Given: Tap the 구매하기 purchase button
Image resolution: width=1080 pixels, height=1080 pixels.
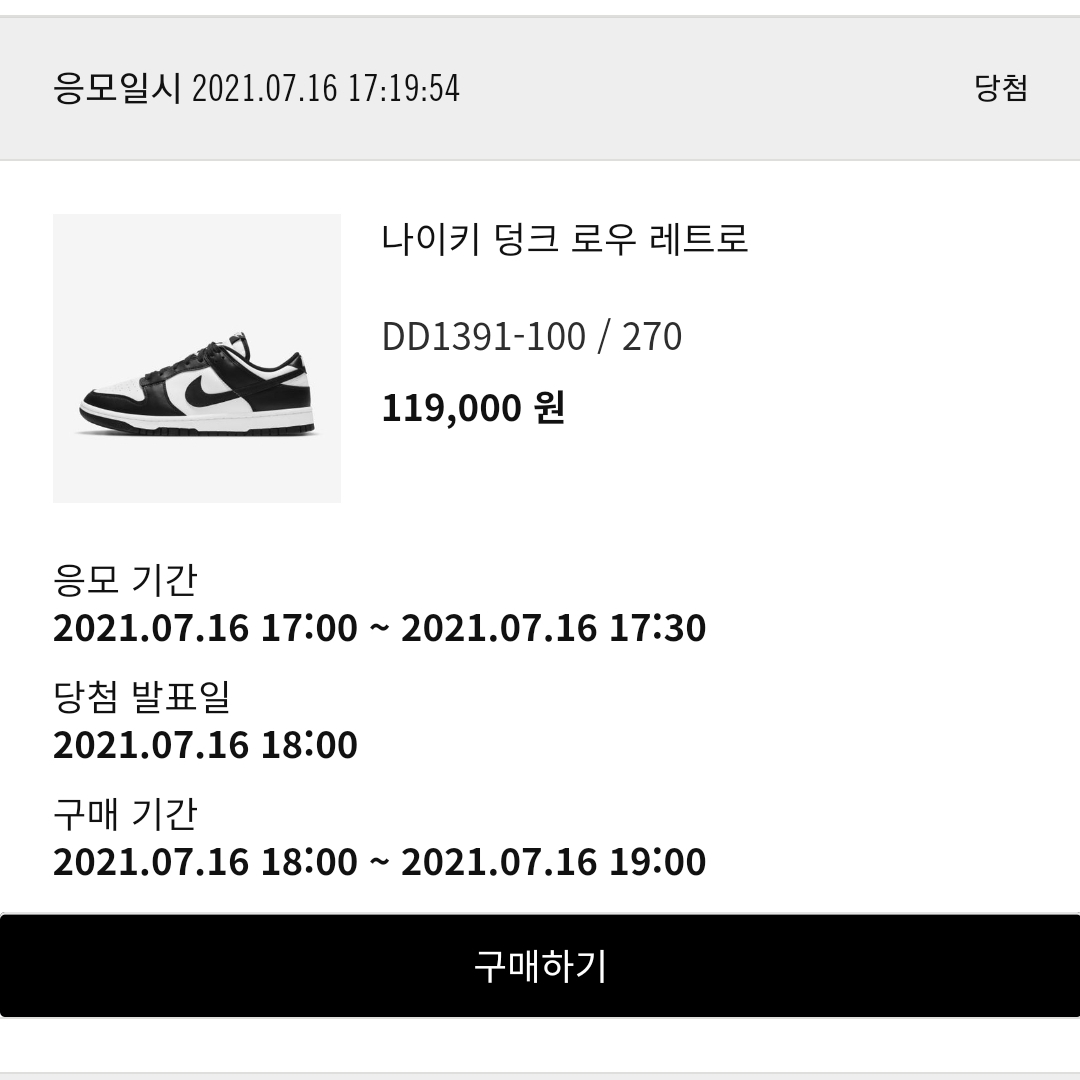Looking at the screenshot, I should (540, 966).
